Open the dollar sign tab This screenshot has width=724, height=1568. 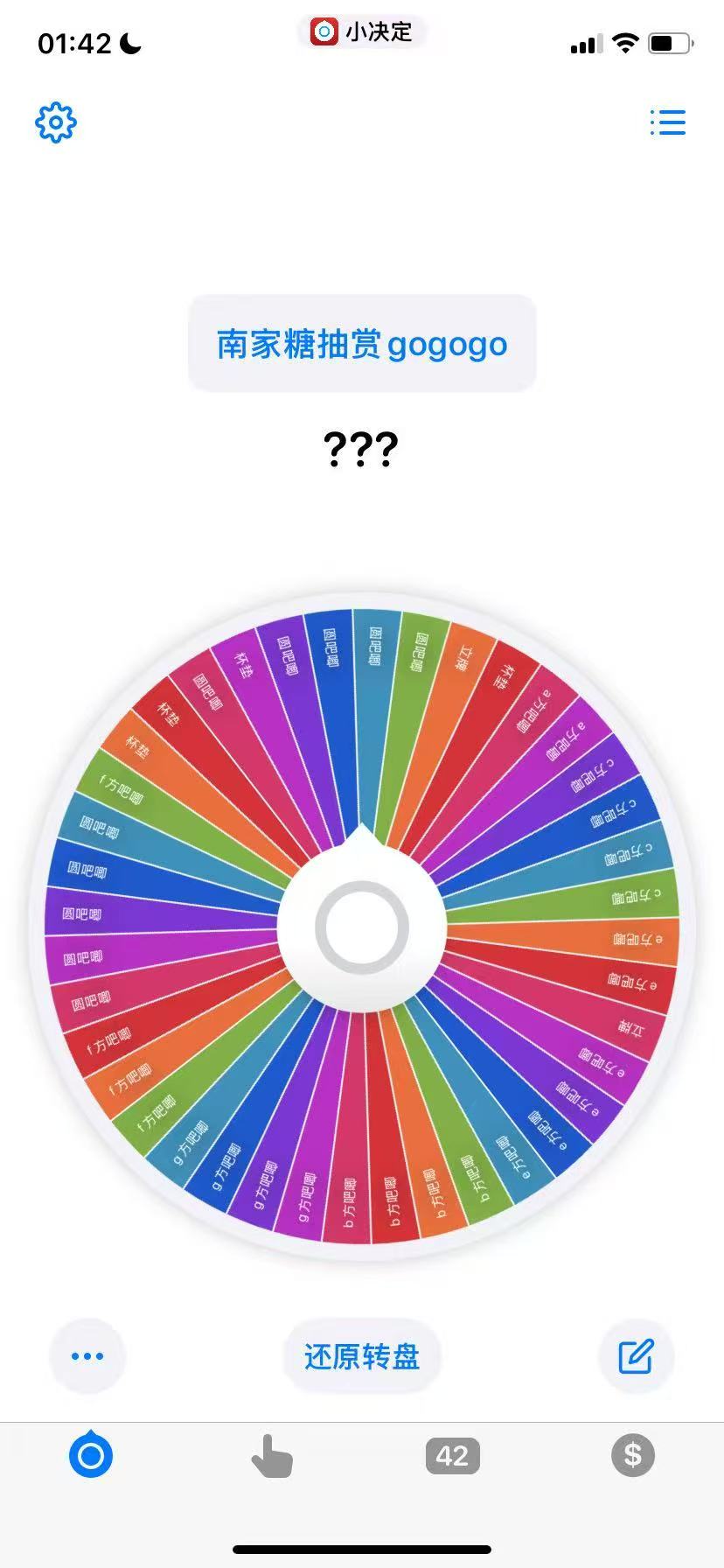pos(633,1456)
